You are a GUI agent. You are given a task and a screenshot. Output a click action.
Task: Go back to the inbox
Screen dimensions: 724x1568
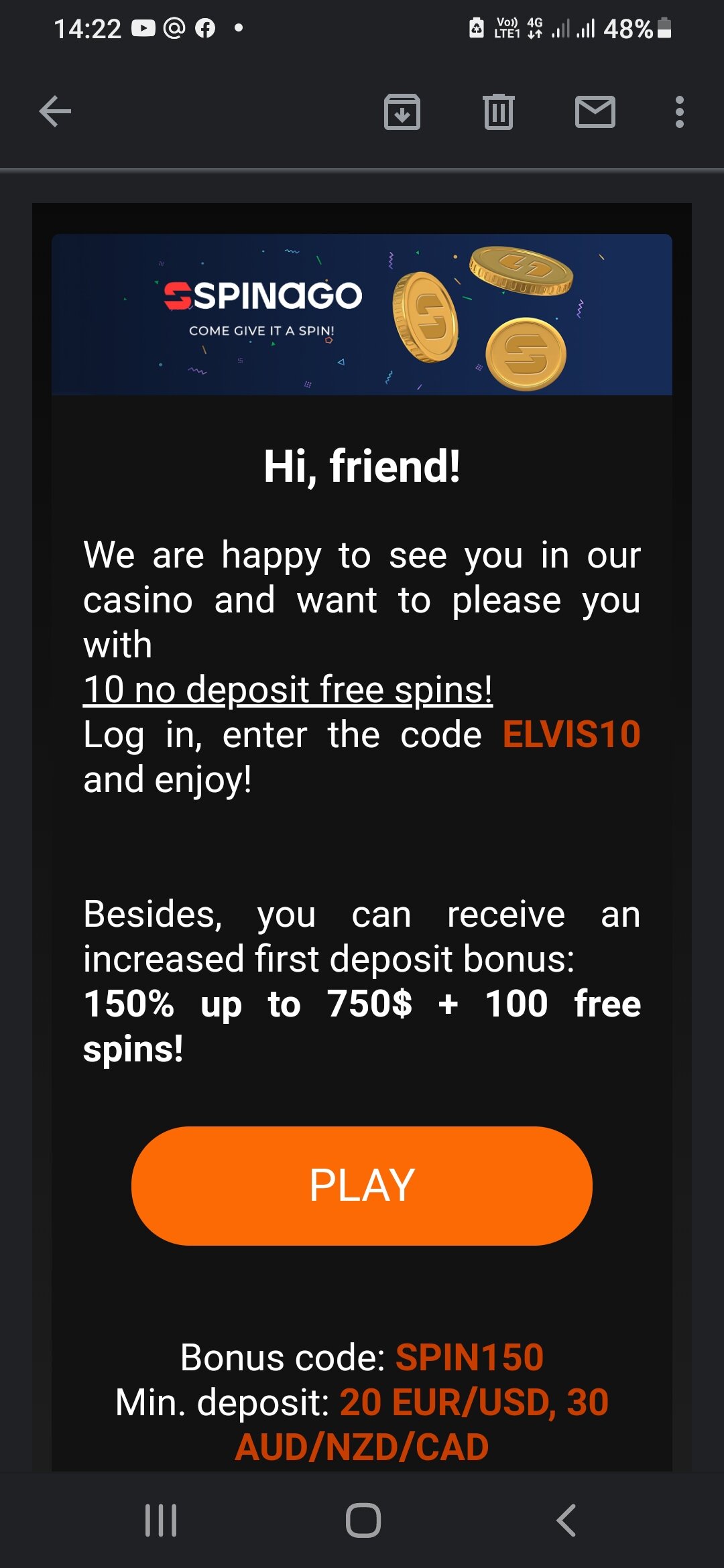tap(55, 111)
